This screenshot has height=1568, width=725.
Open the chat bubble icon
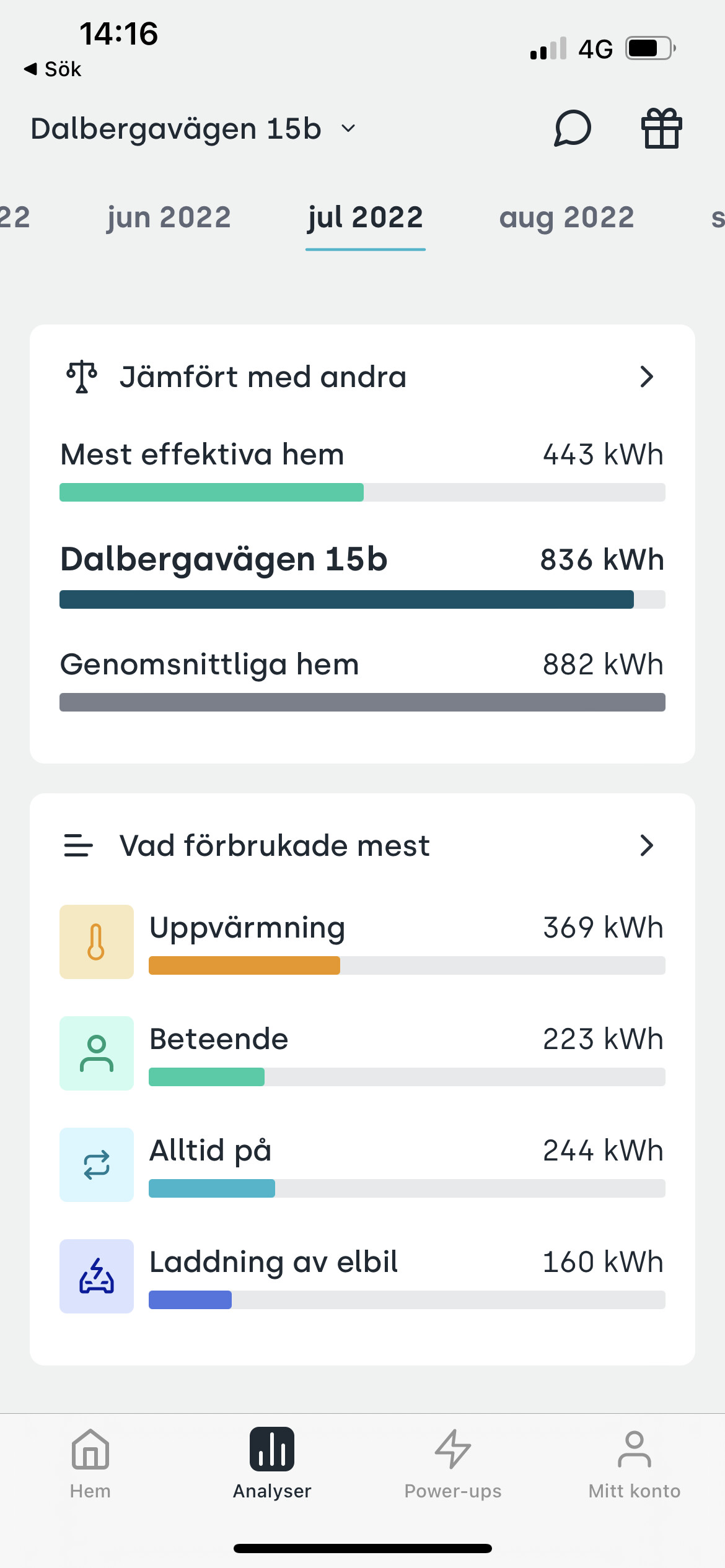click(572, 128)
